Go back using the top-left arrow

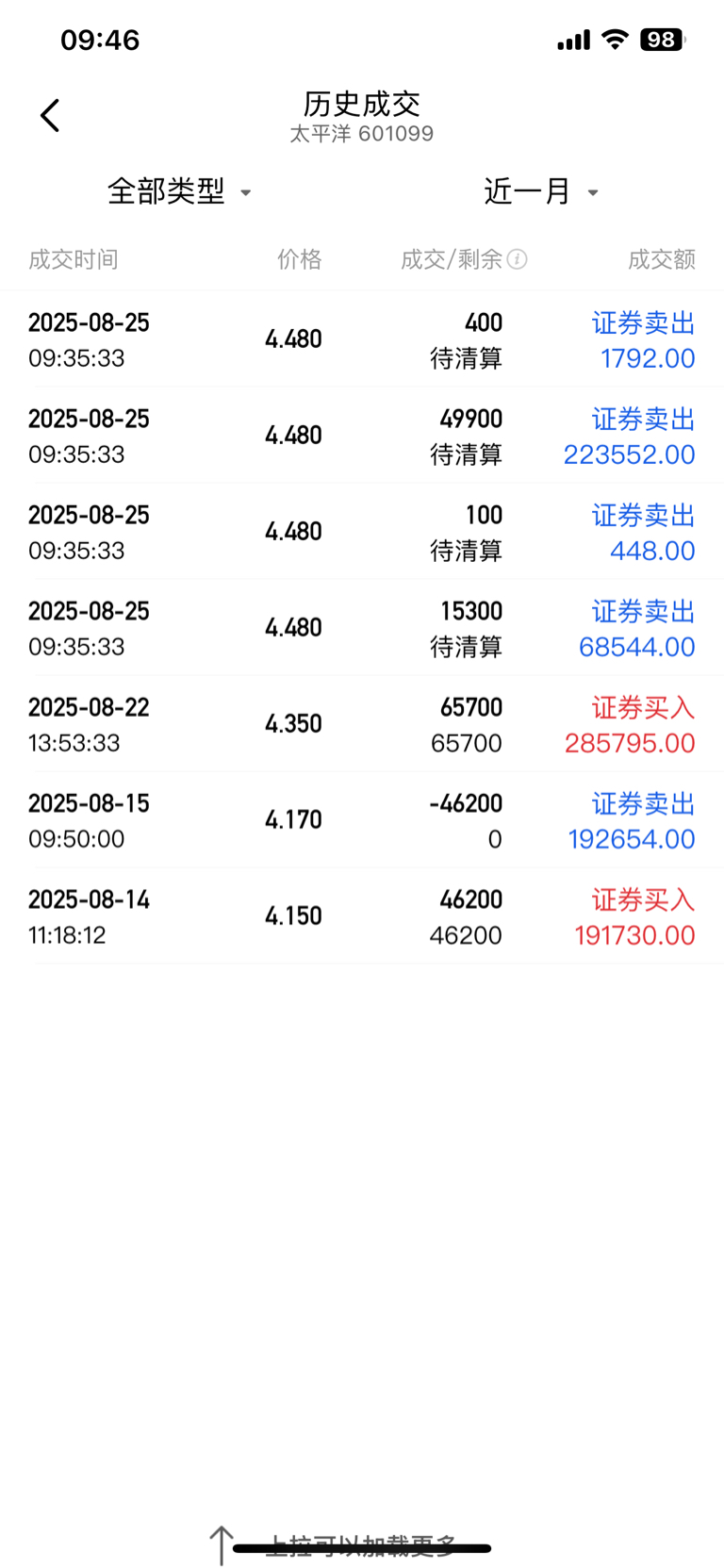click(x=50, y=116)
